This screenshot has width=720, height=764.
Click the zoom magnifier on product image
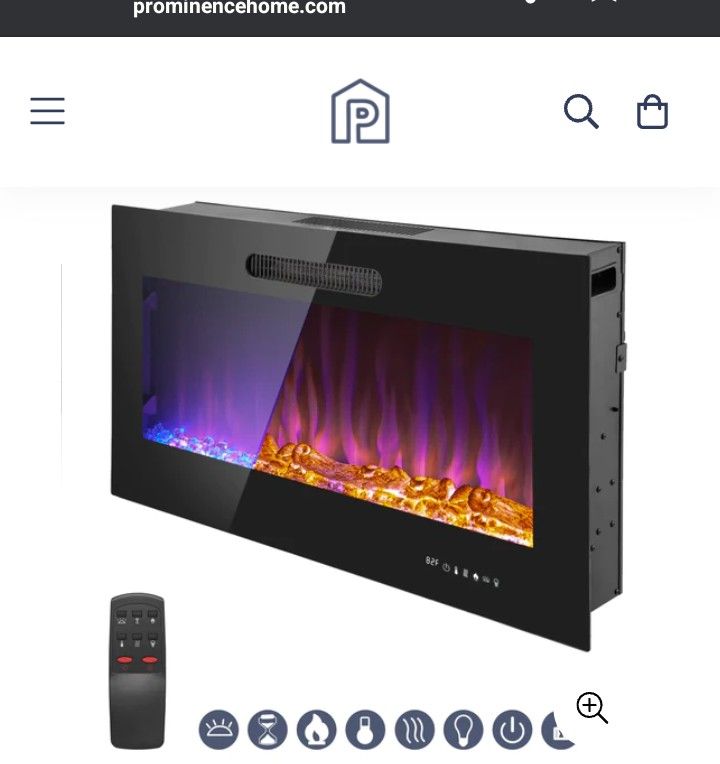coord(592,709)
